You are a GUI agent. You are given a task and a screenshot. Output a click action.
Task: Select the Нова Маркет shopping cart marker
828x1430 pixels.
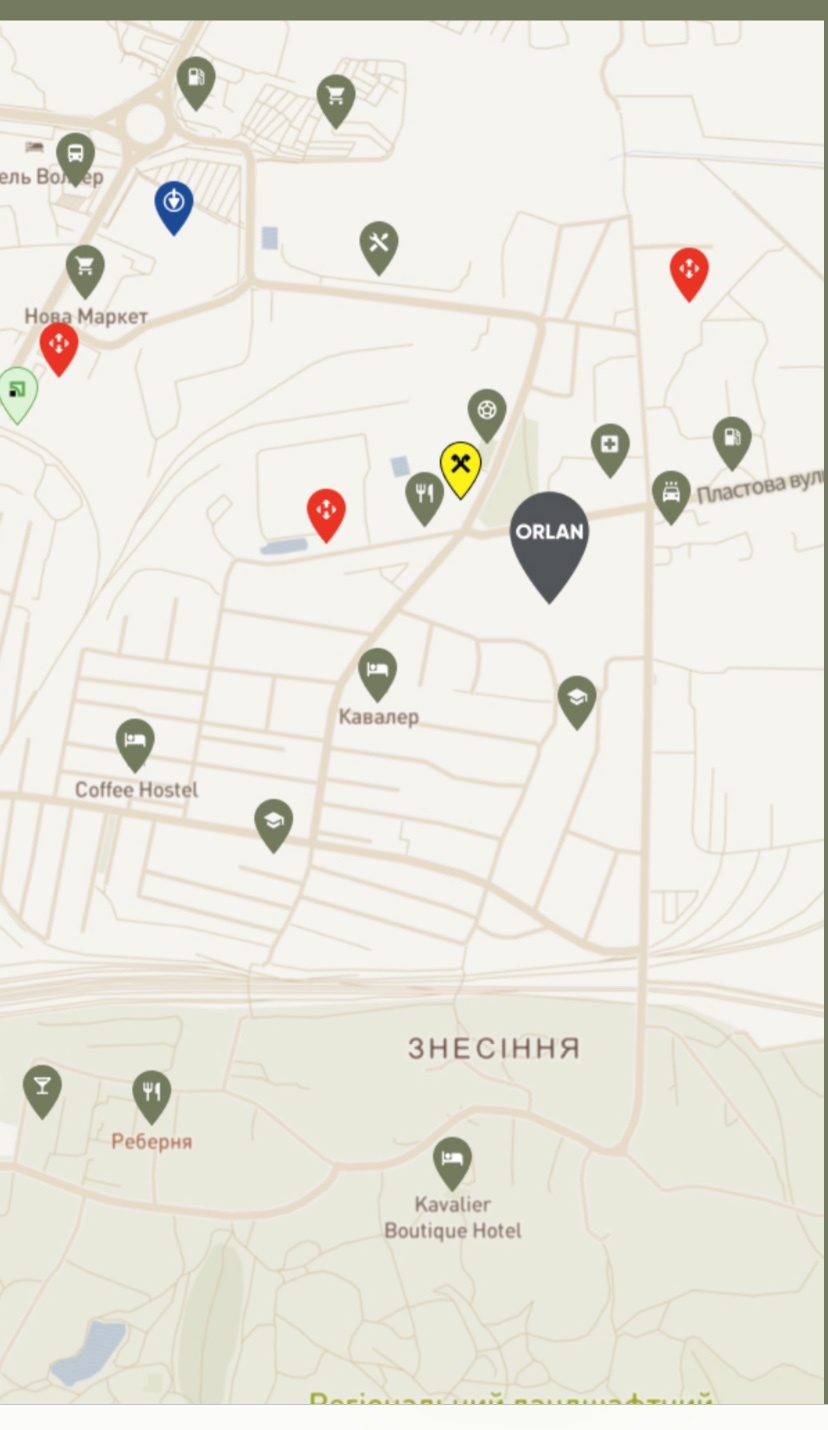click(85, 270)
